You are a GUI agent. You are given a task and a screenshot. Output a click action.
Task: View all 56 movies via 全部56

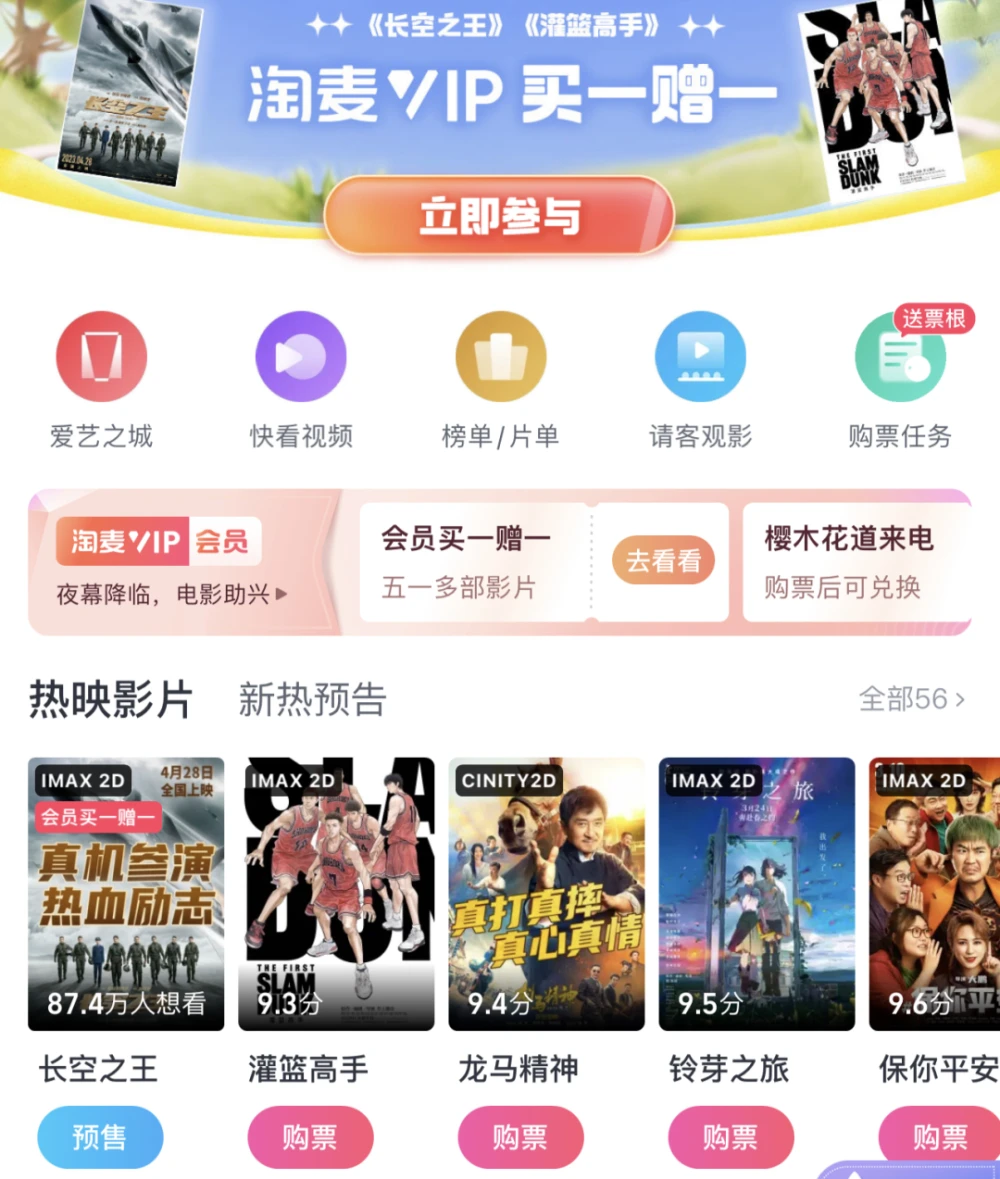click(911, 699)
